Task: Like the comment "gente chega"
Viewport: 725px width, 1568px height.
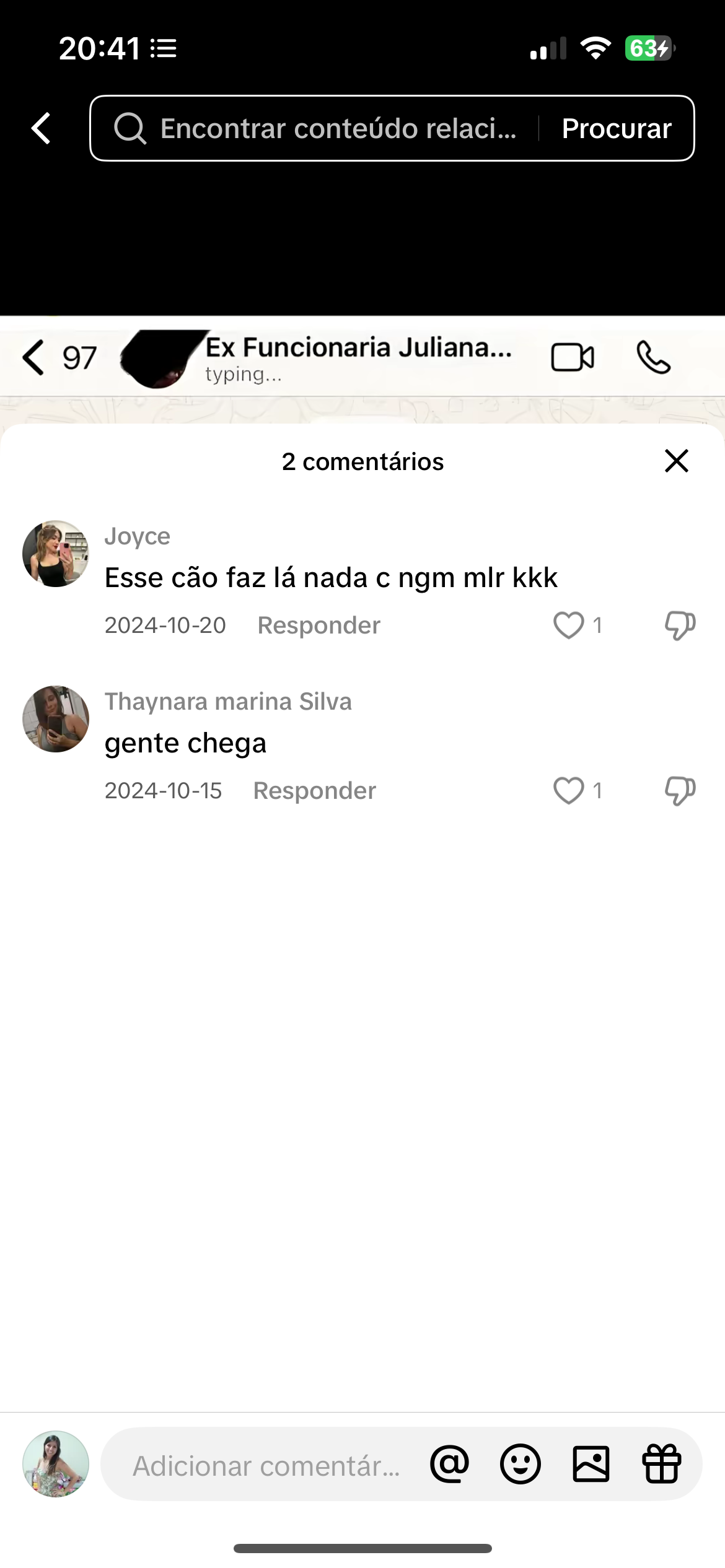Action: point(568,790)
